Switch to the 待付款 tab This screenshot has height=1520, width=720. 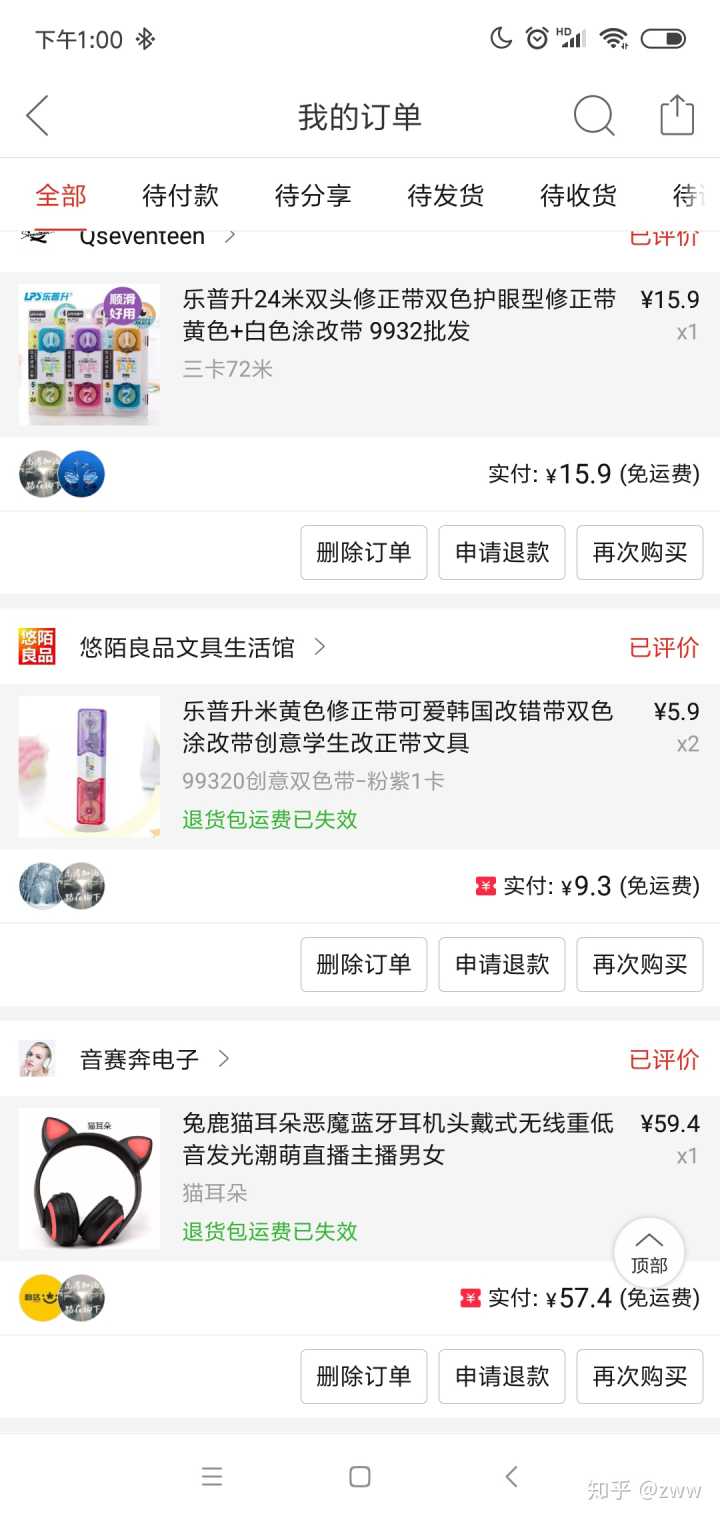(180, 195)
